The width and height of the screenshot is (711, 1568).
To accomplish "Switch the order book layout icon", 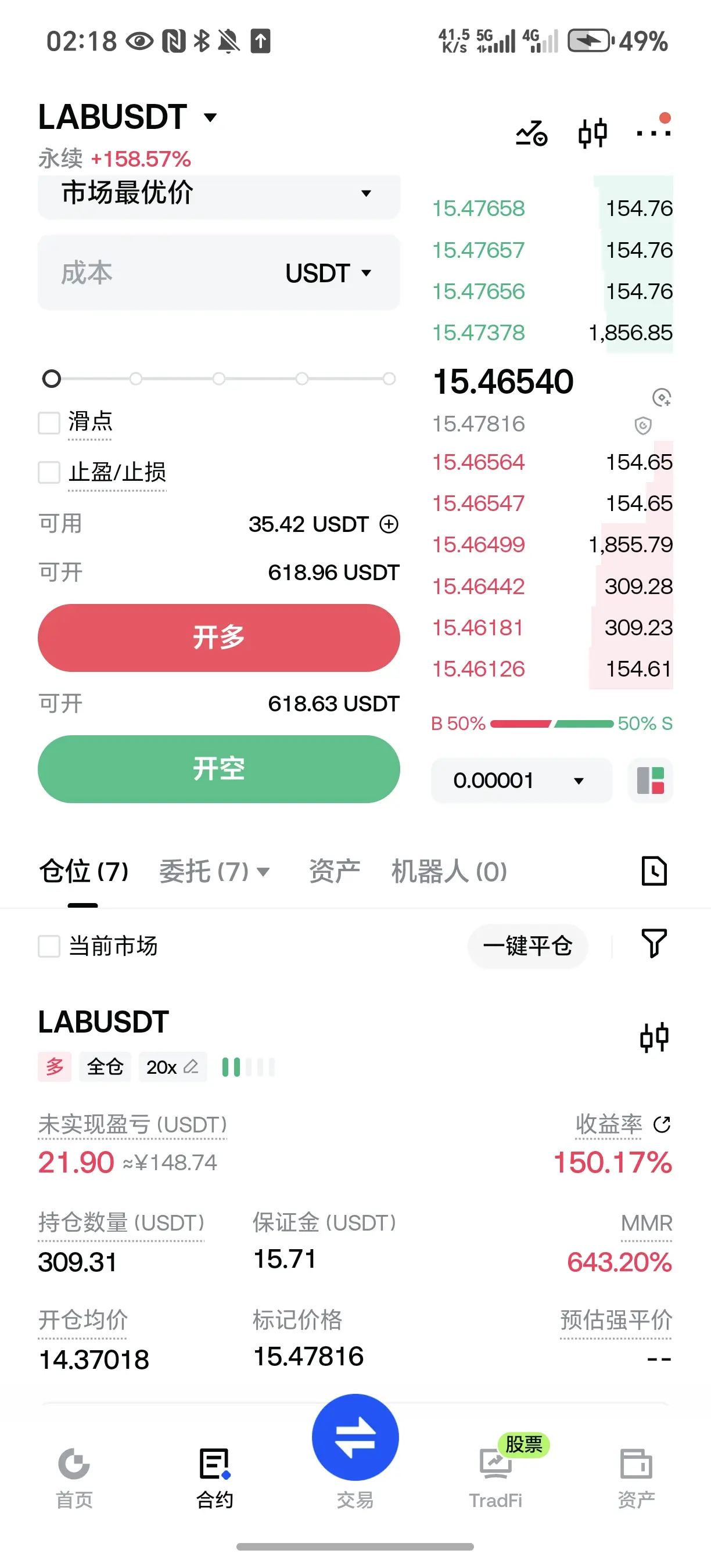I will tap(650, 781).
